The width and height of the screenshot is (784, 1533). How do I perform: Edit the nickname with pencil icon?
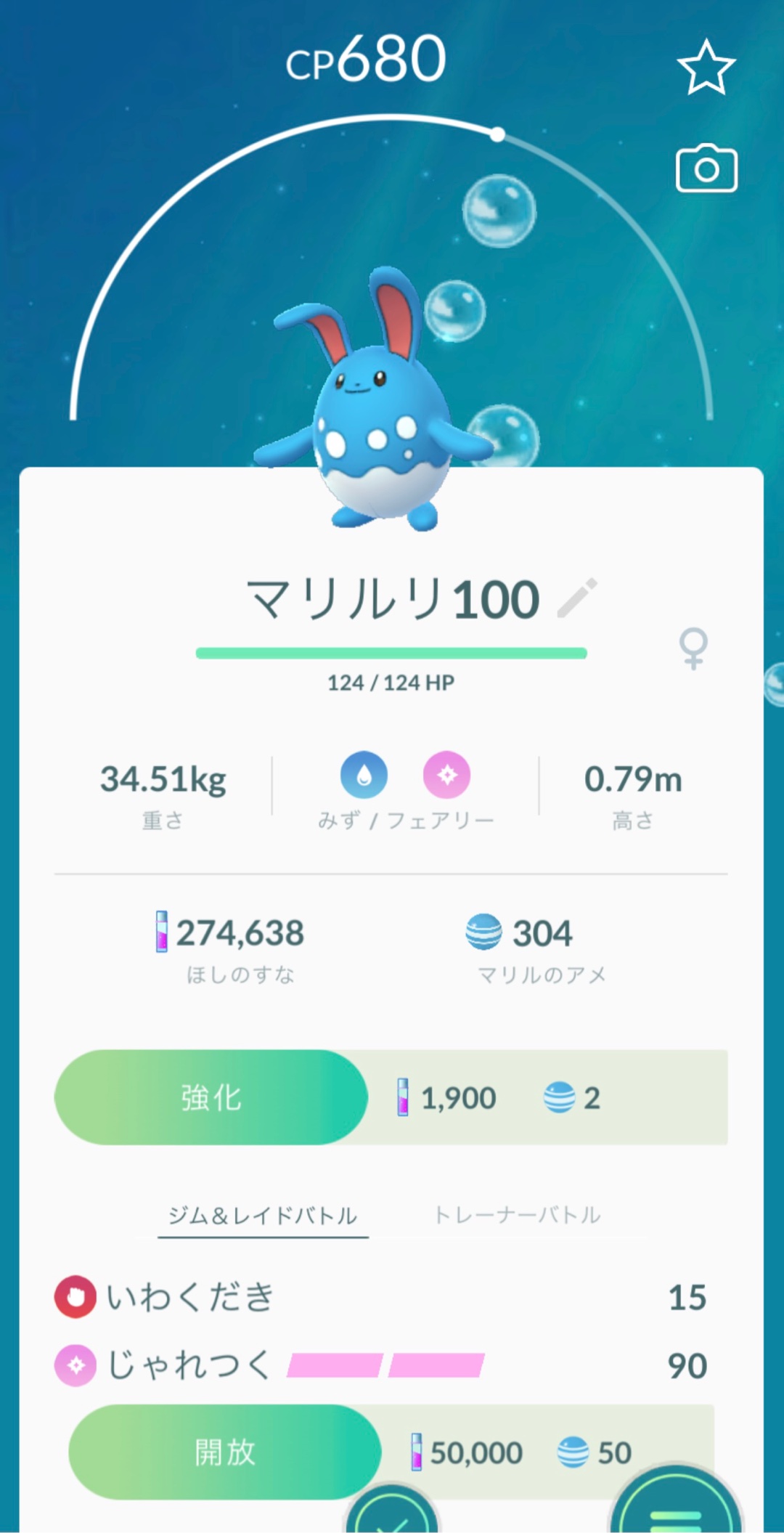click(577, 598)
